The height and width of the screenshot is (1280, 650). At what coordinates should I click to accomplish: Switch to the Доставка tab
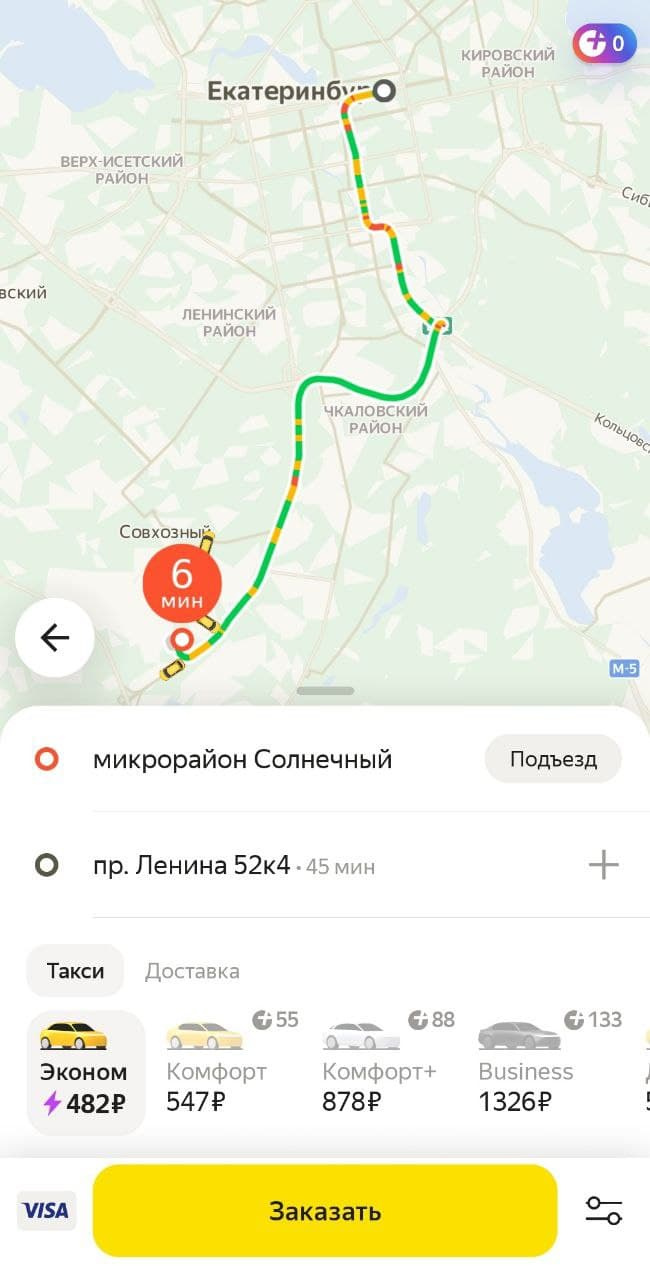192,971
